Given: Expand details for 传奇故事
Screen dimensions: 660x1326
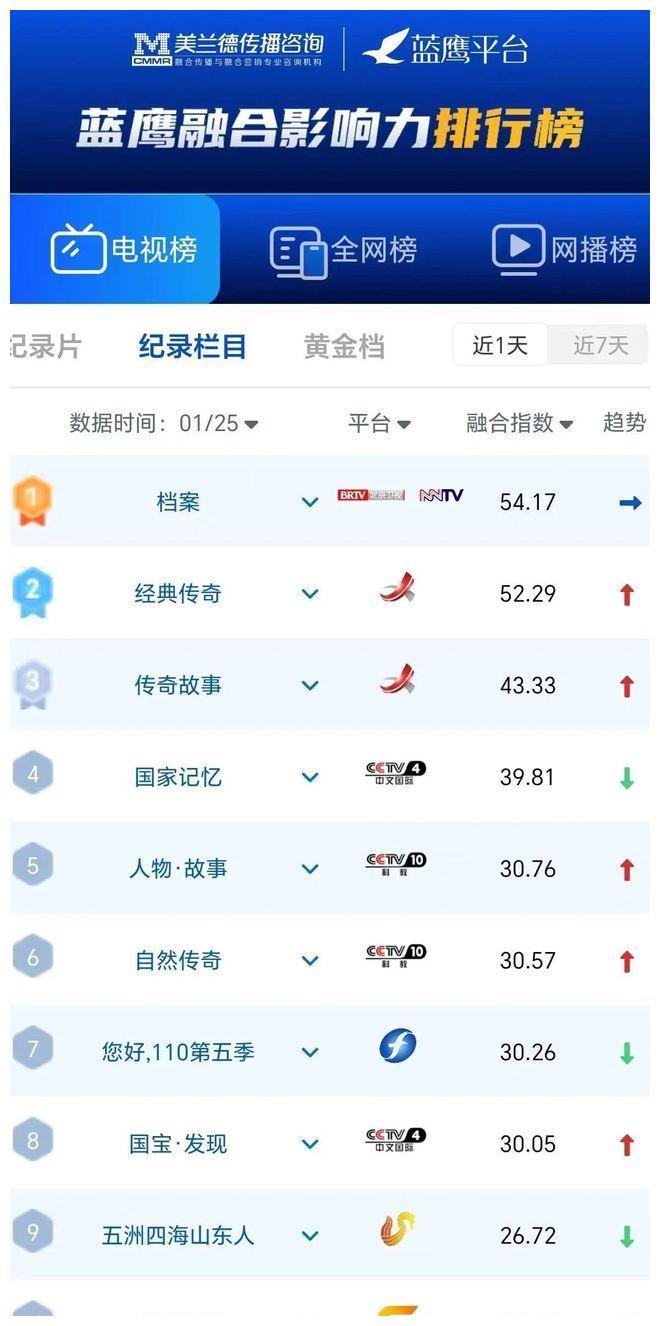Looking at the screenshot, I should (x=310, y=686).
